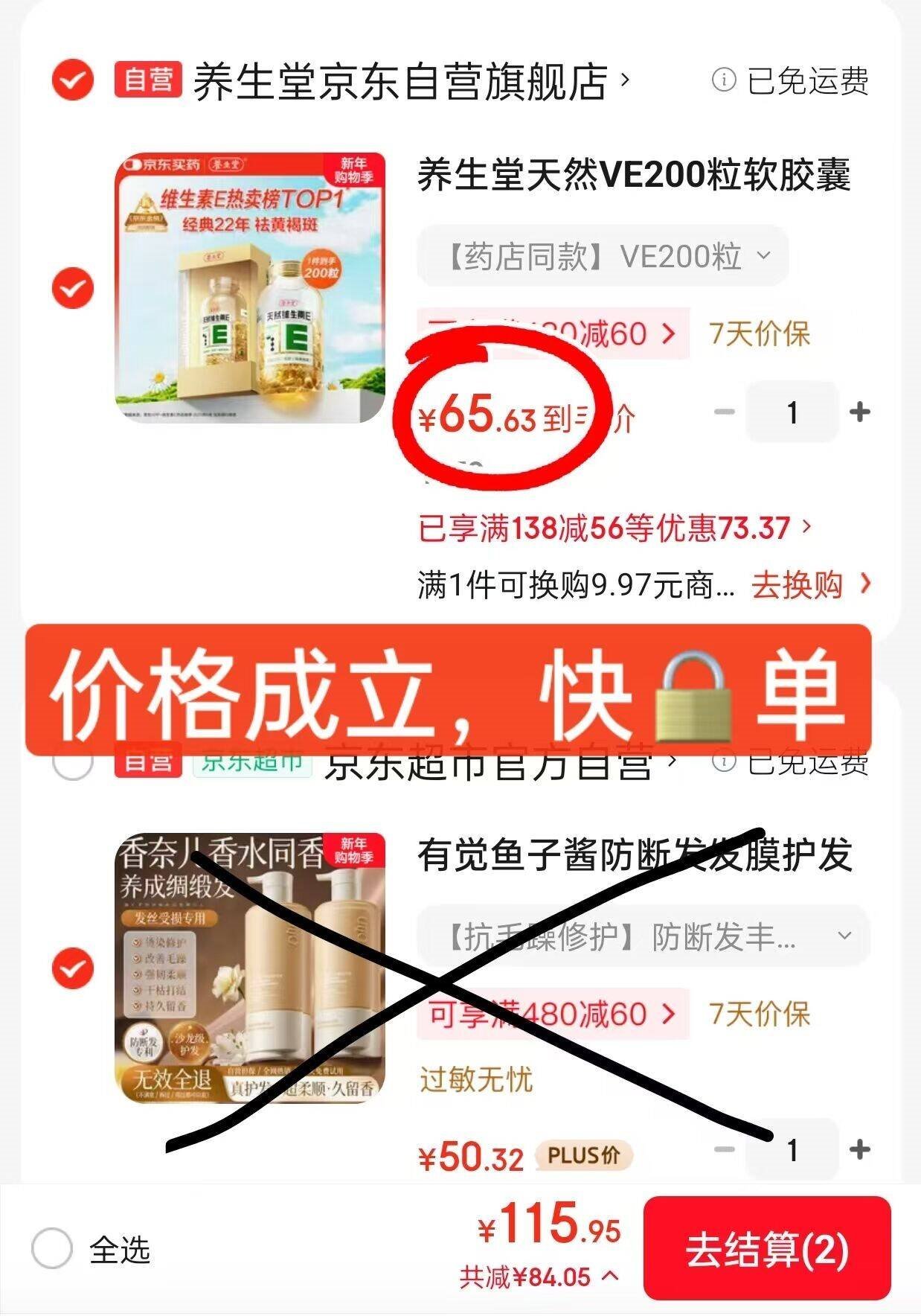Select the 京东超市官方自营 store checkbox
Image resolution: width=921 pixels, height=1316 pixels.
(73, 761)
